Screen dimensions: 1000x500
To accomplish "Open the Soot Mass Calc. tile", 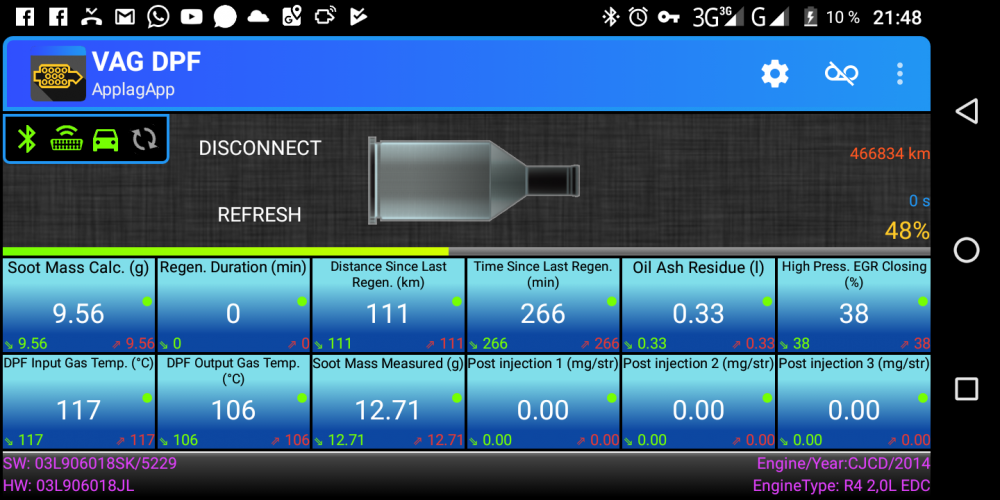I will click(x=78, y=305).
